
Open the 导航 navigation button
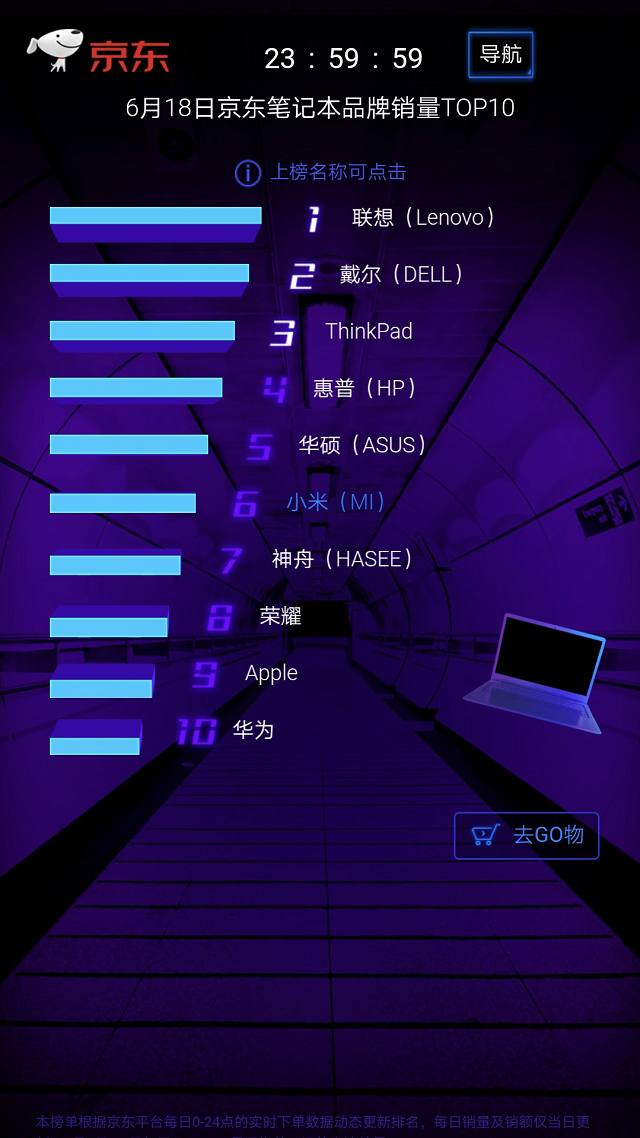[501, 54]
